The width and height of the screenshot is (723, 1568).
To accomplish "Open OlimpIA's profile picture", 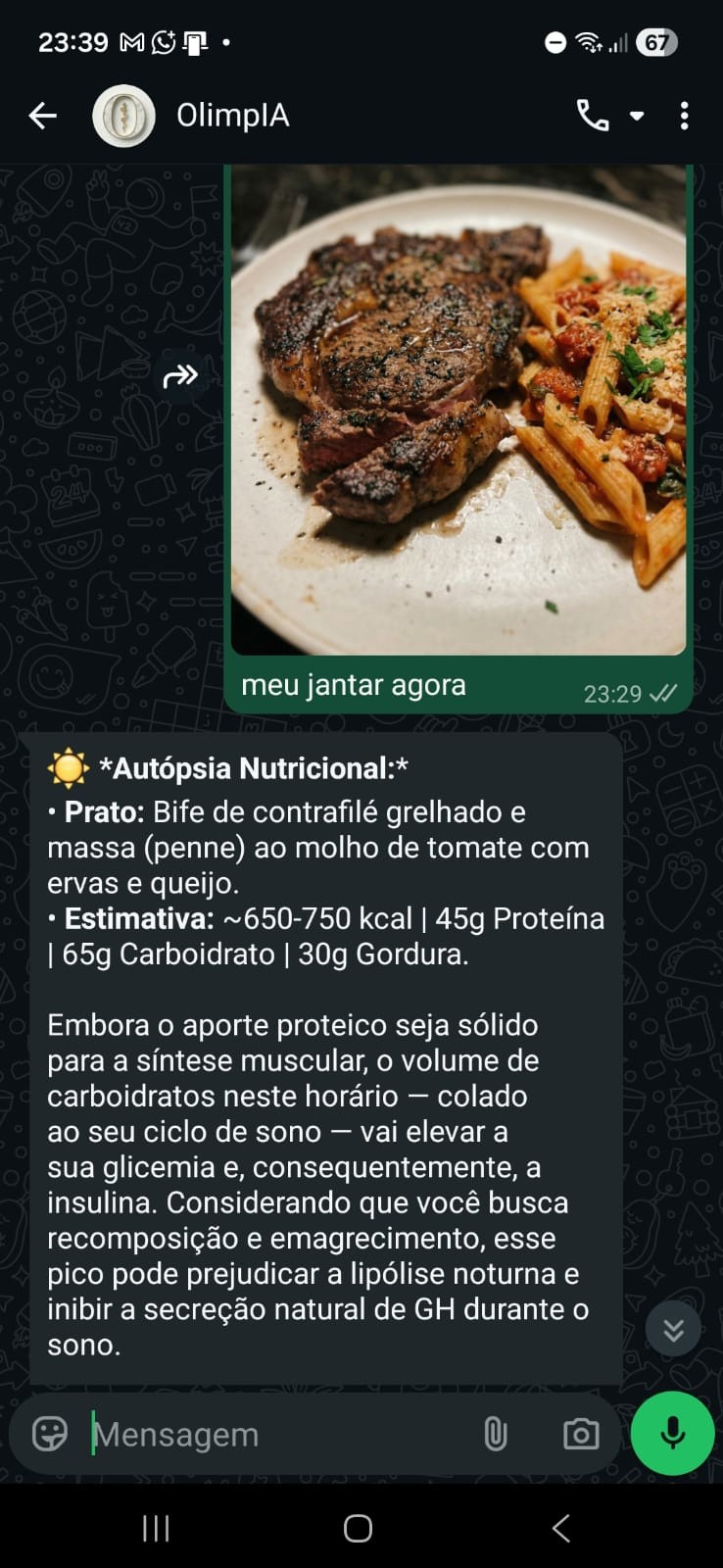I will coord(122,115).
